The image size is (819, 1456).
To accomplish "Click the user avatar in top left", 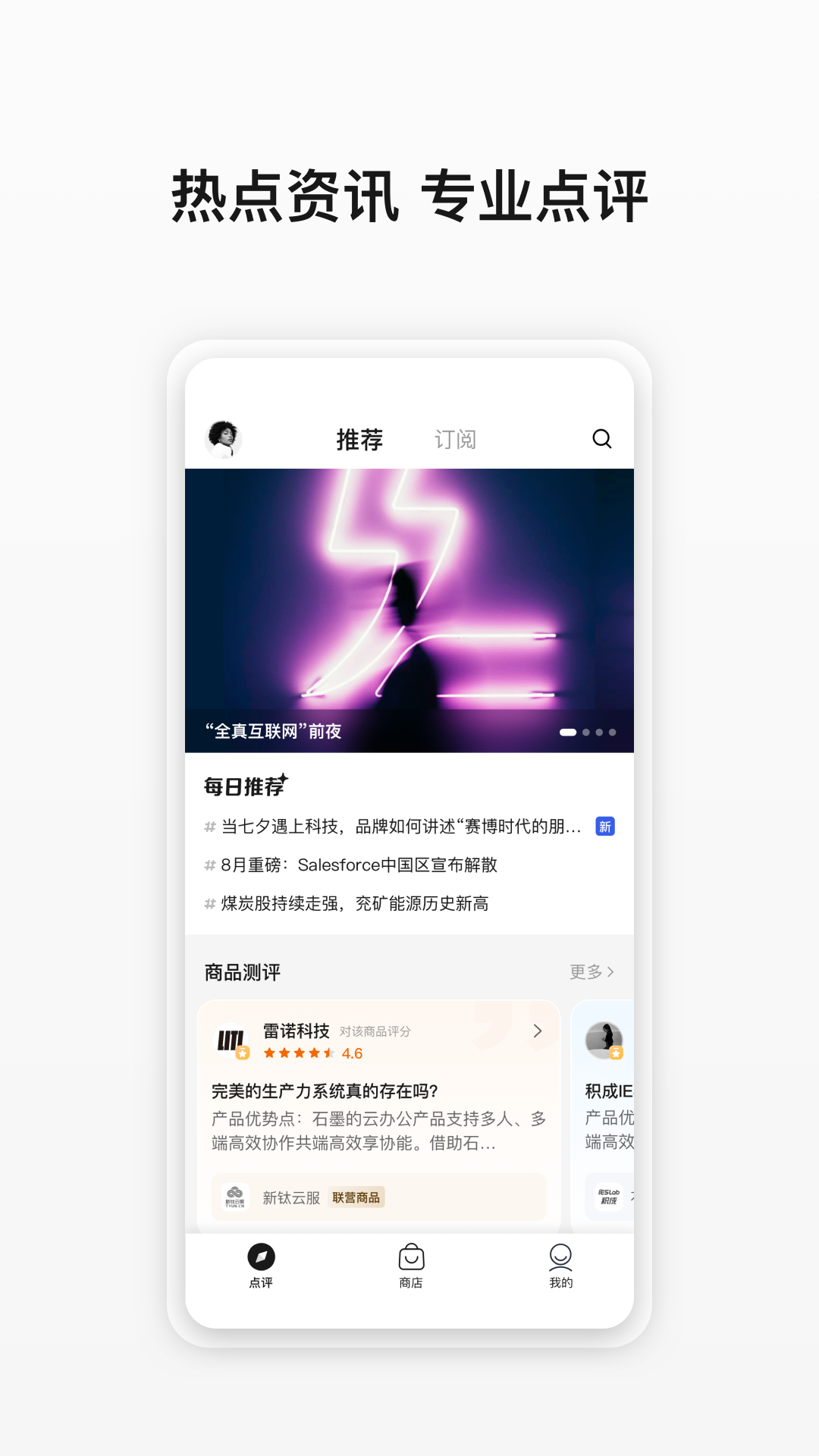I will pyautogui.click(x=222, y=439).
